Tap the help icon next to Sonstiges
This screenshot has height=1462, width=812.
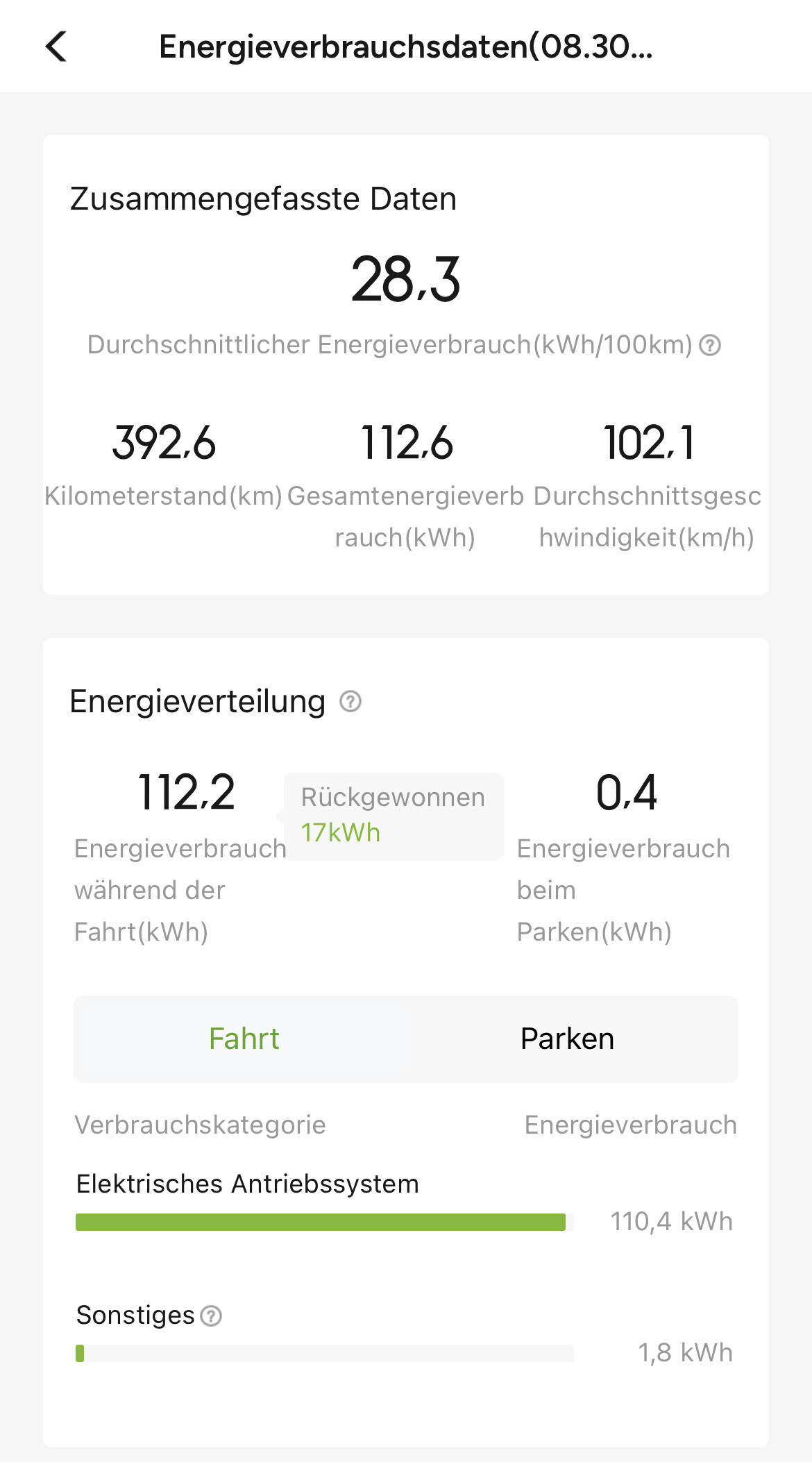(211, 1316)
